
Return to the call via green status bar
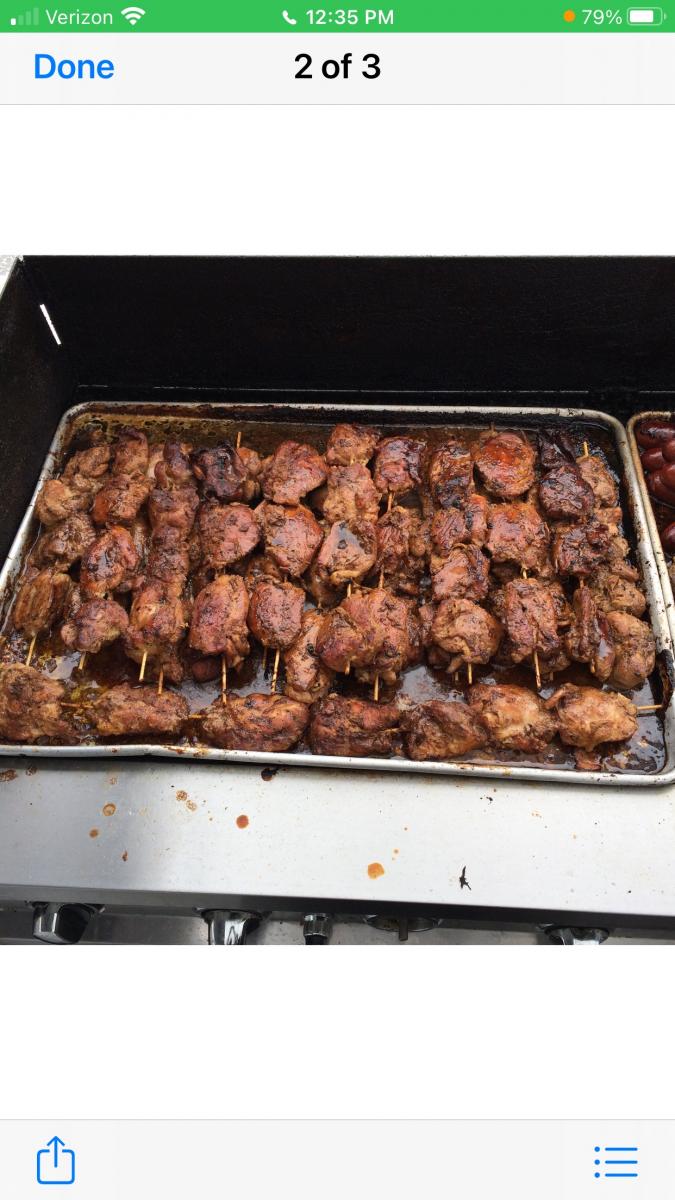337,17
